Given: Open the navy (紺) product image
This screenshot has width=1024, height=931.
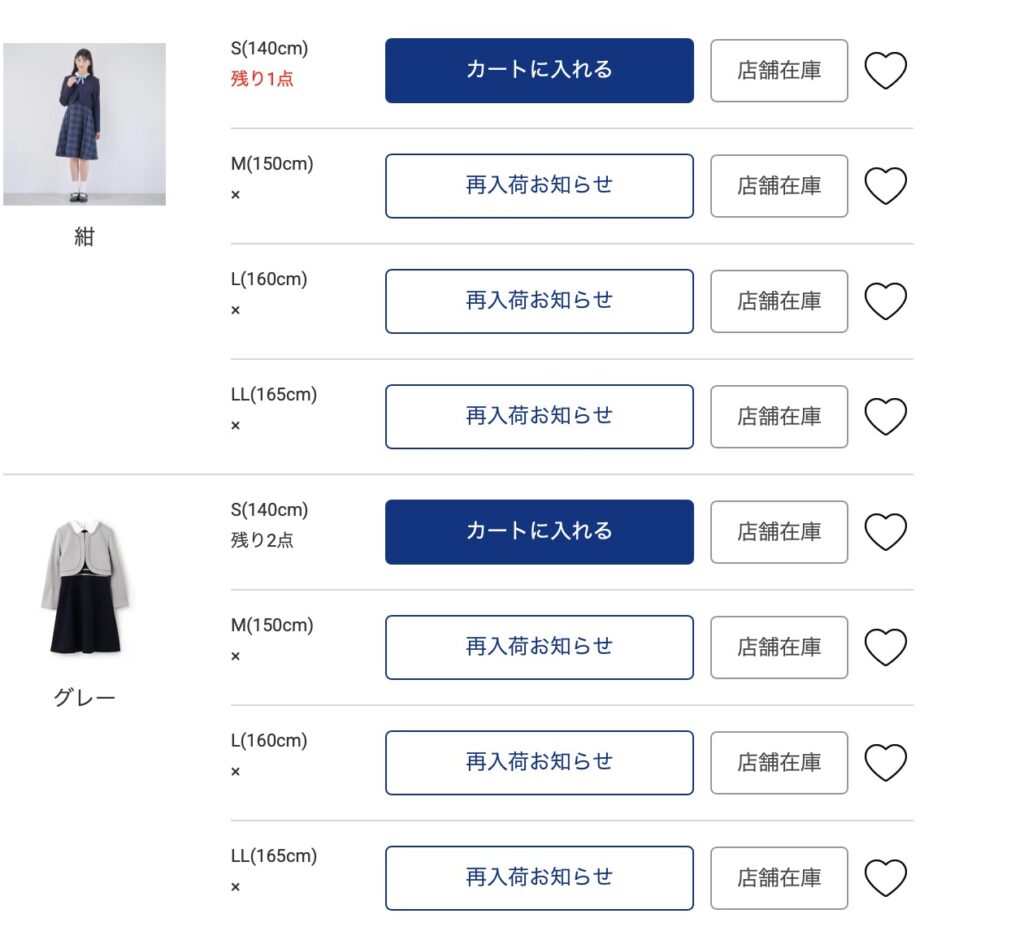Looking at the screenshot, I should tap(84, 124).
